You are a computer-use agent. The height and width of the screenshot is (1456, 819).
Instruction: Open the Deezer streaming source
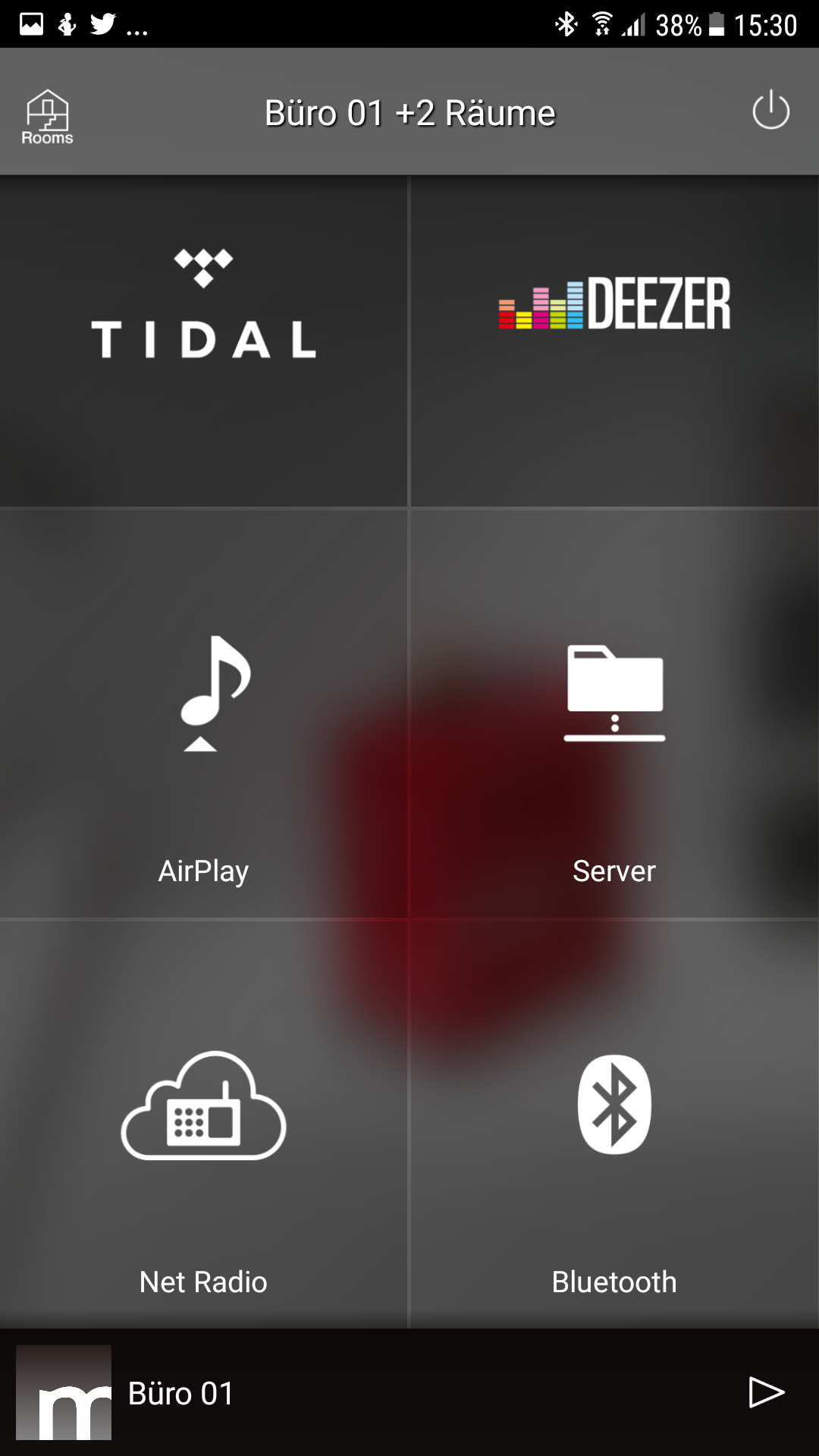point(614,341)
